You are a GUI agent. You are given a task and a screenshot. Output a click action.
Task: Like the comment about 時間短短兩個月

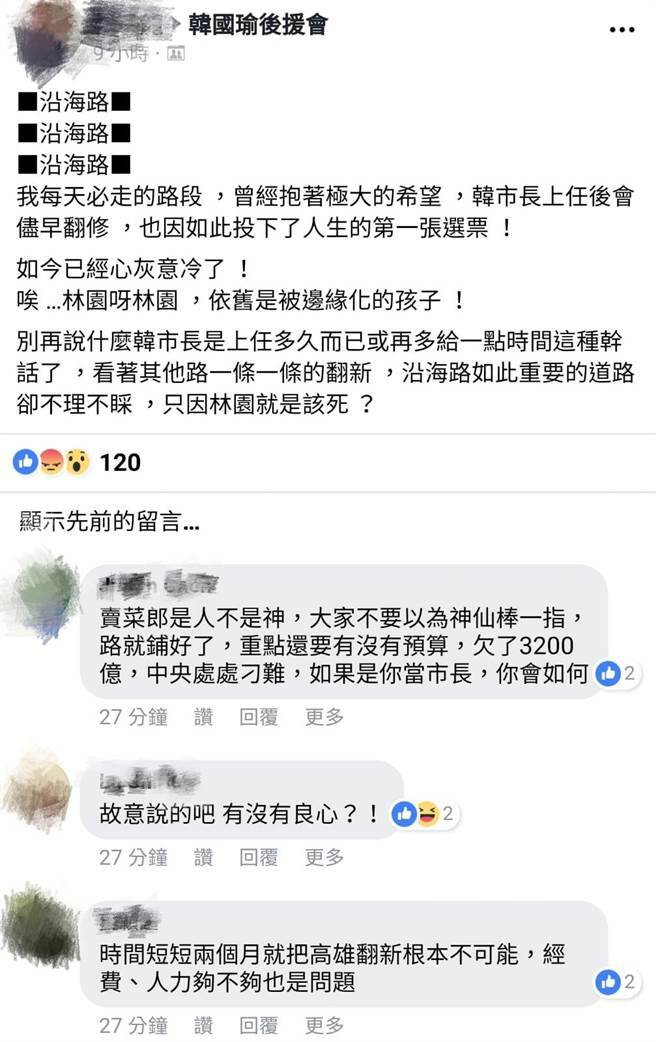(x=203, y=1025)
